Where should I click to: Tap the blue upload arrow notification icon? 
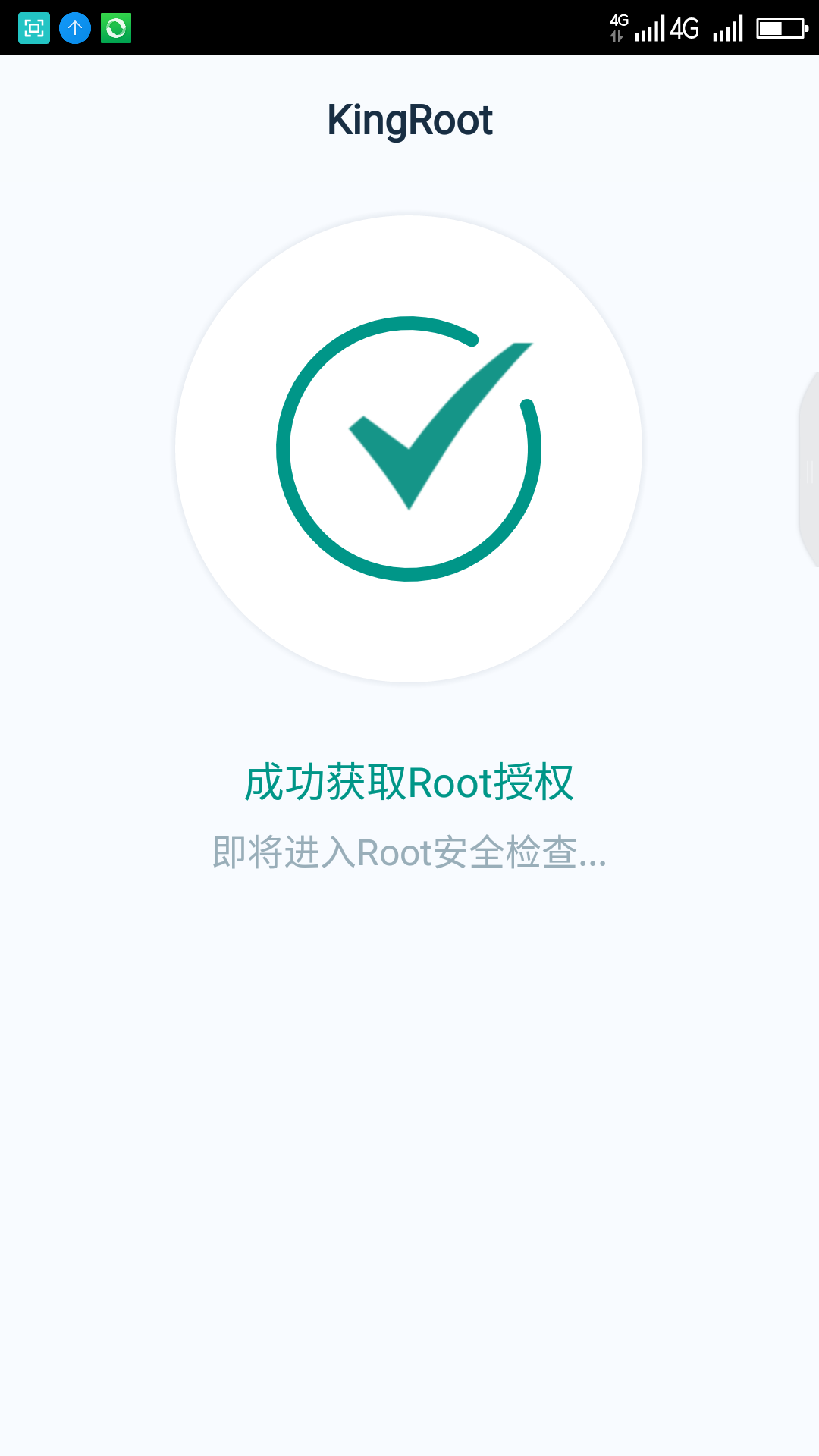[75, 27]
